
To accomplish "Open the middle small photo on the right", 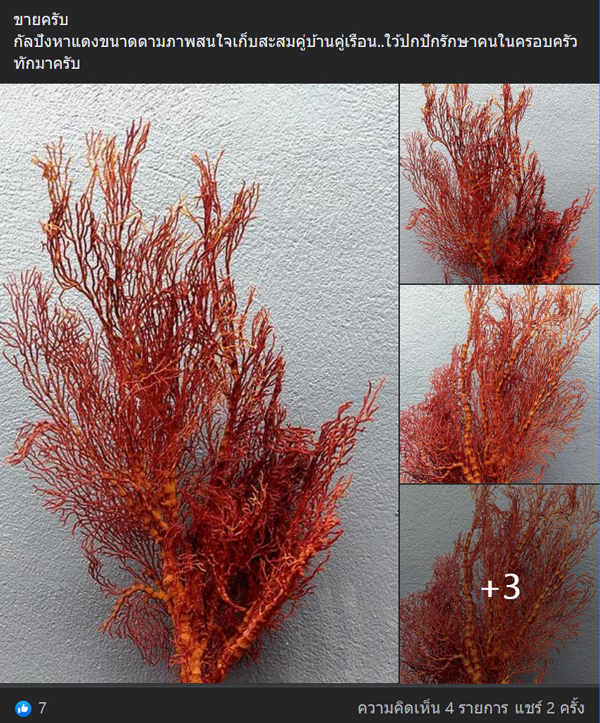I will tap(500, 384).
